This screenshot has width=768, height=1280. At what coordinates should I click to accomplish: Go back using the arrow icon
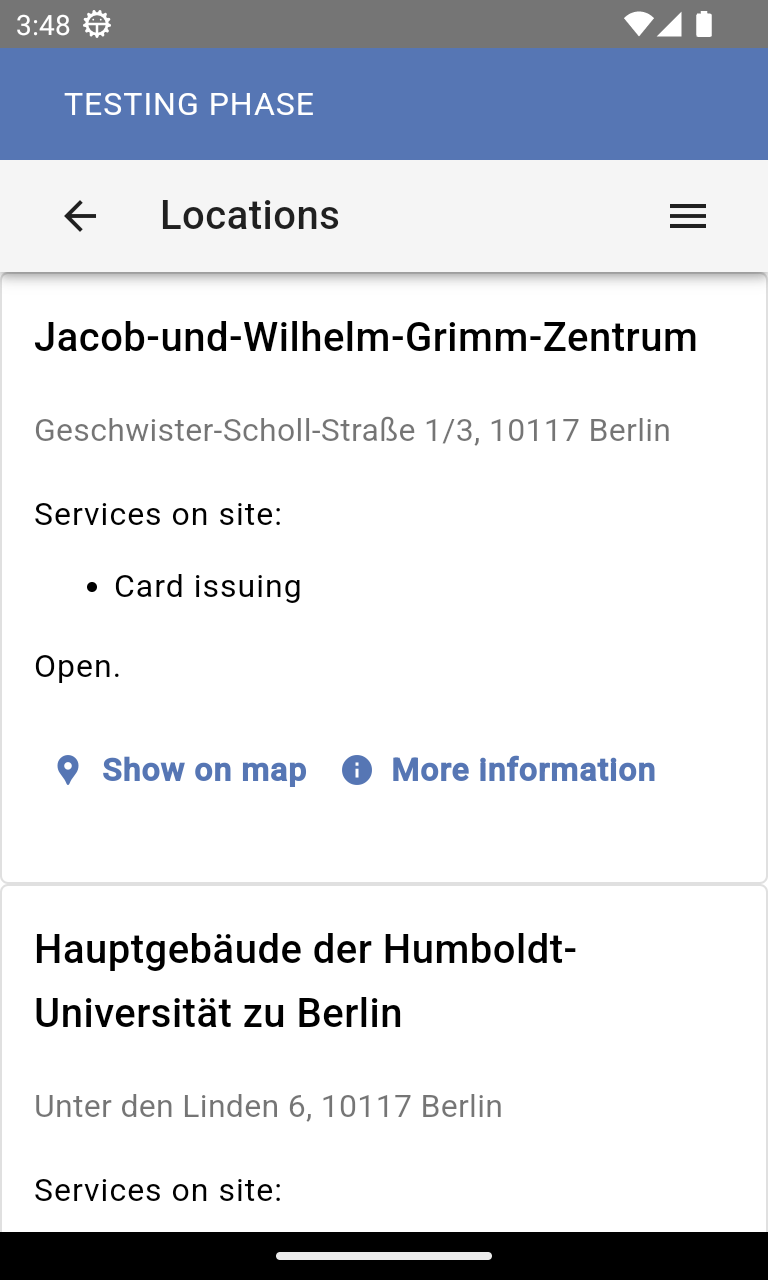[80, 216]
